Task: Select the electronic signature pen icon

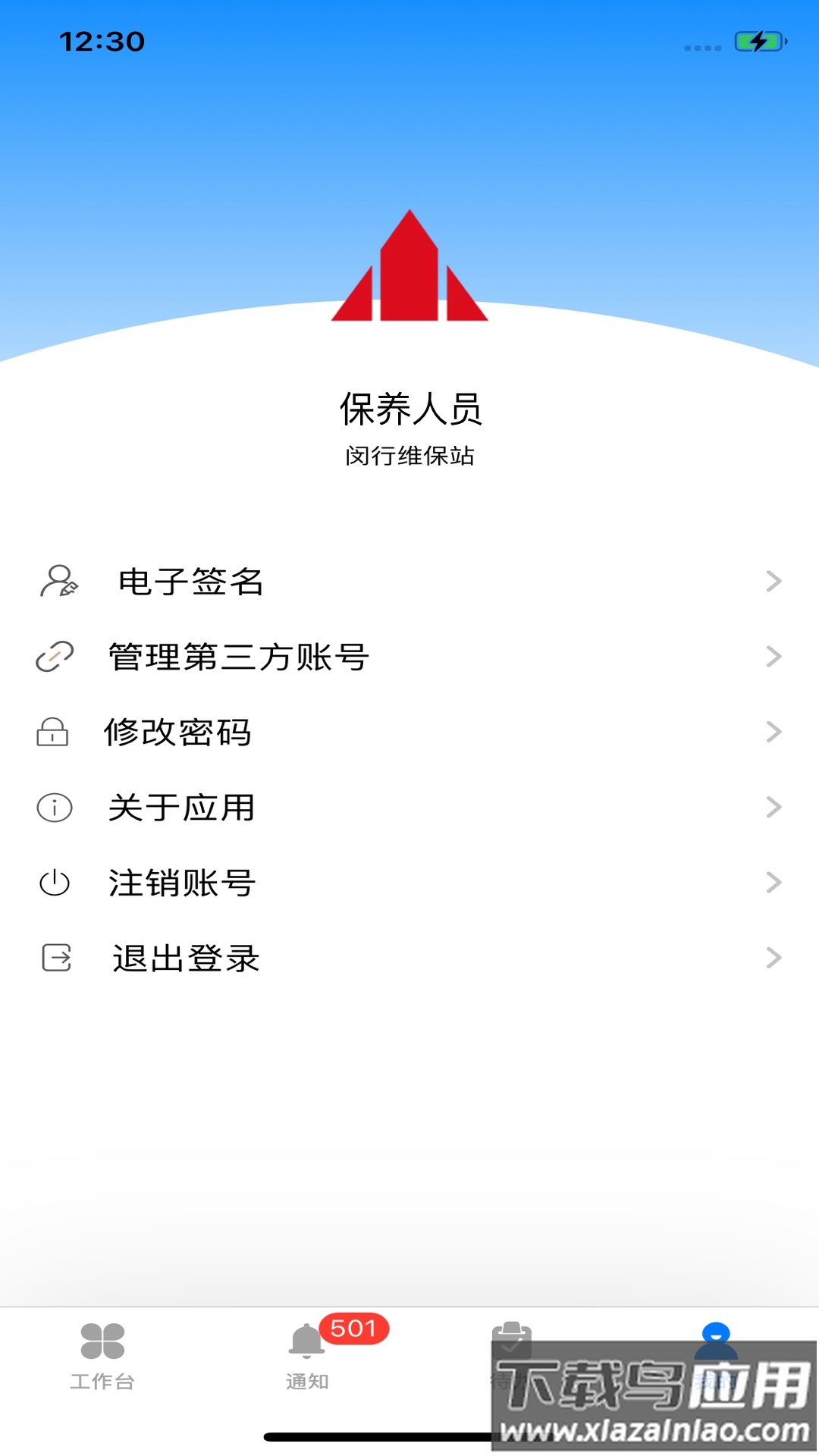Action: point(57,581)
